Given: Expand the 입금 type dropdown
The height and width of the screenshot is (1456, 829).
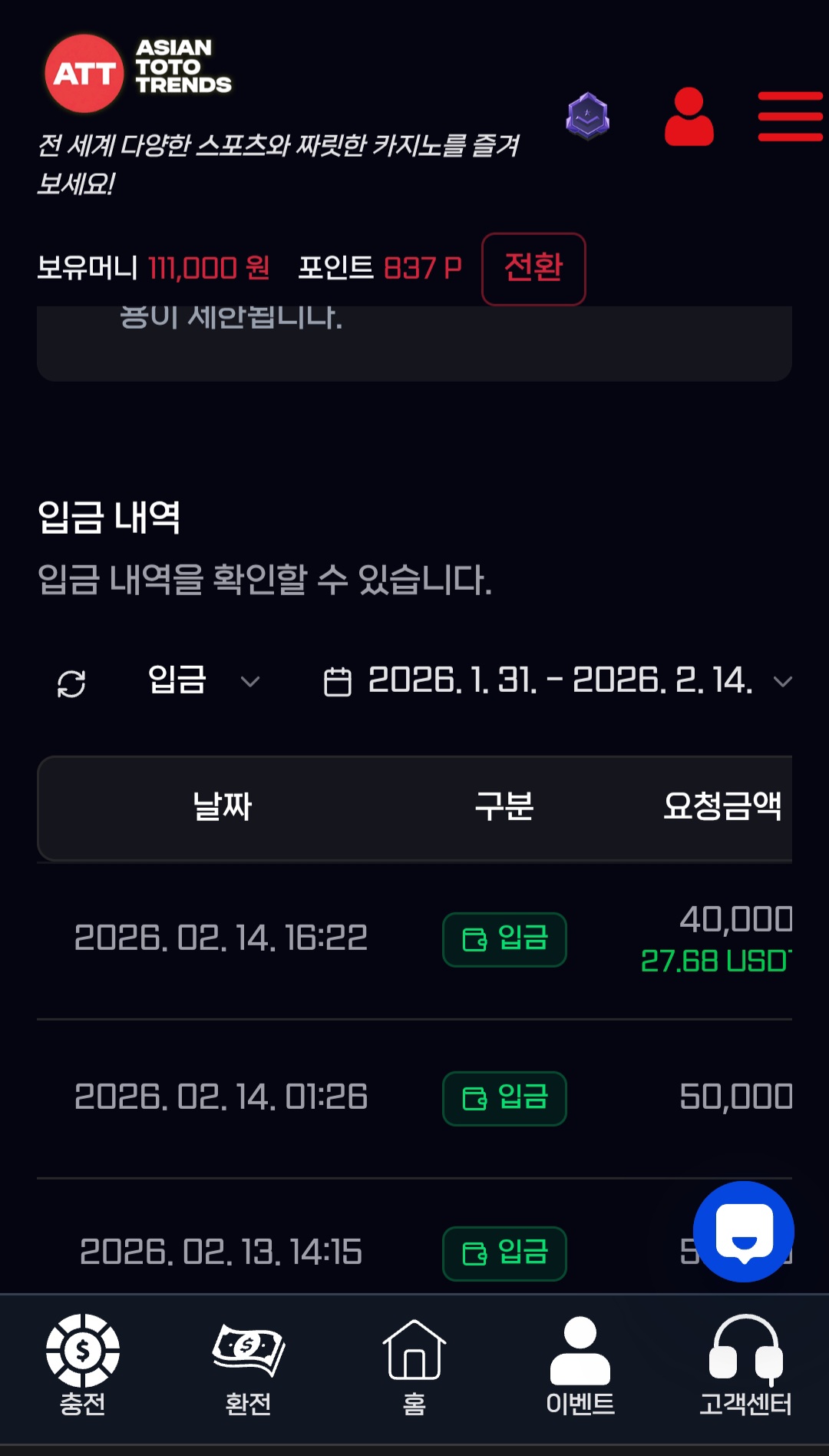Looking at the screenshot, I should click(x=203, y=681).
